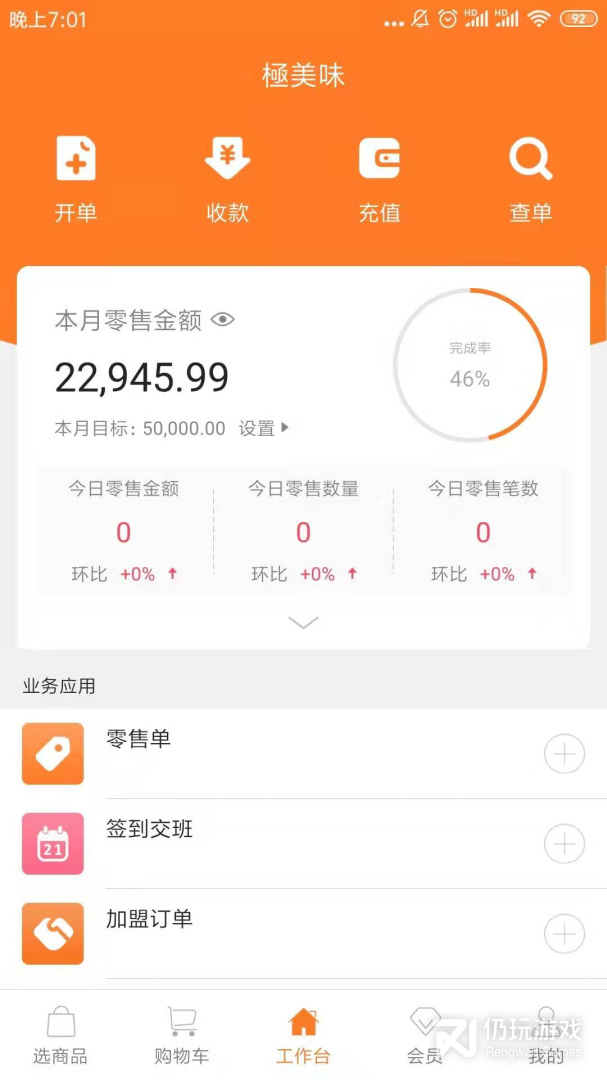The width and height of the screenshot is (607, 1080).
Task: Open the 加盟订单 row
Action: [303, 934]
